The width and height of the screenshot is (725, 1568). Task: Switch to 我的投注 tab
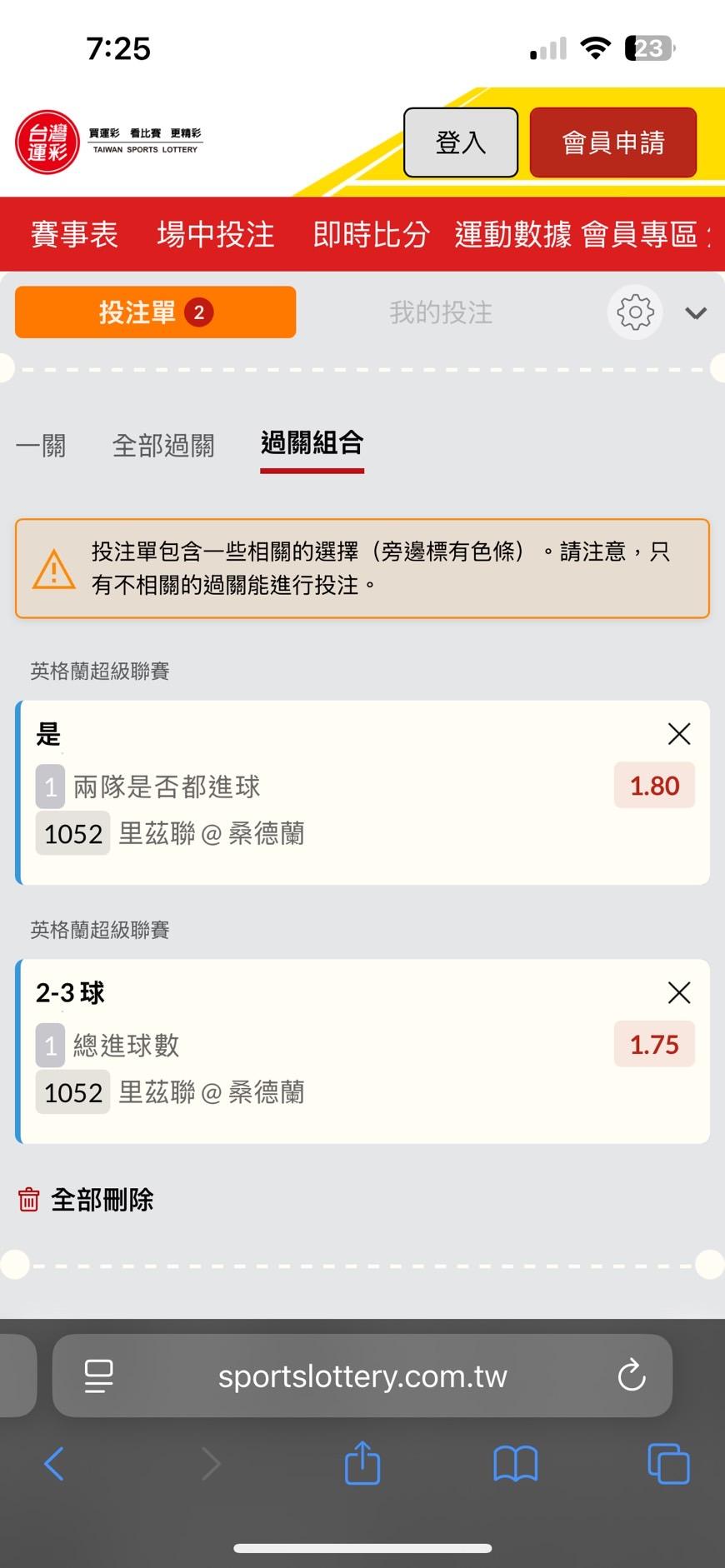coord(441,312)
